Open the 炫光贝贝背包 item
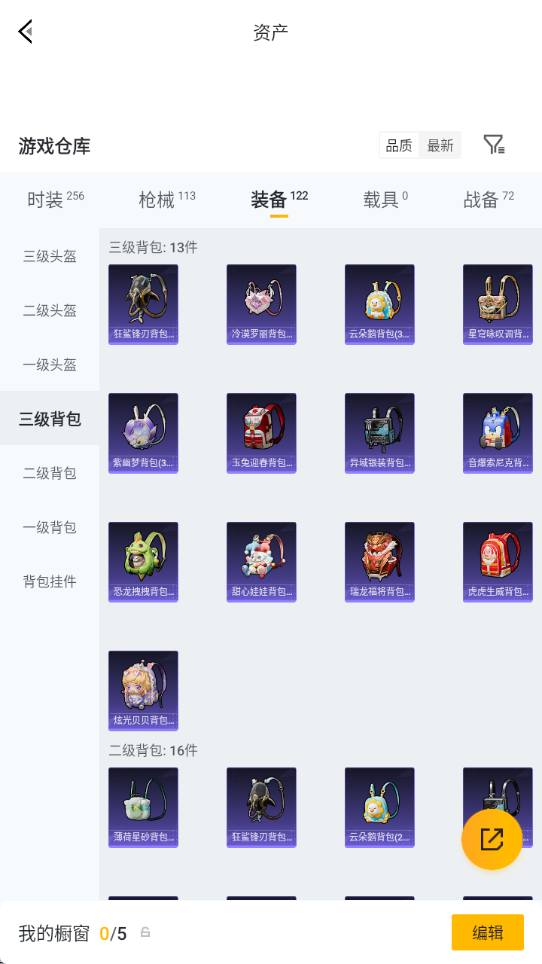Image resolution: width=542 pixels, height=964 pixels. (143, 691)
